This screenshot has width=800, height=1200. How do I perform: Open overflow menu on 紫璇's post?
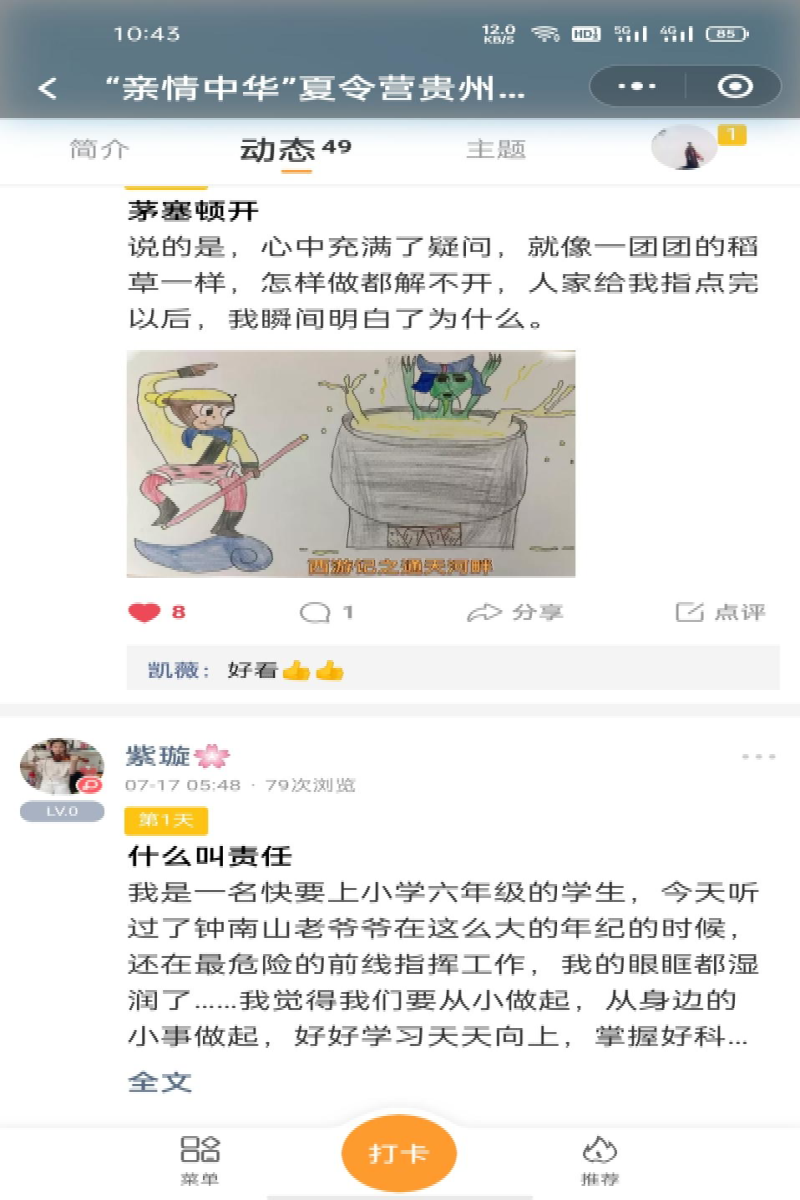click(x=758, y=757)
